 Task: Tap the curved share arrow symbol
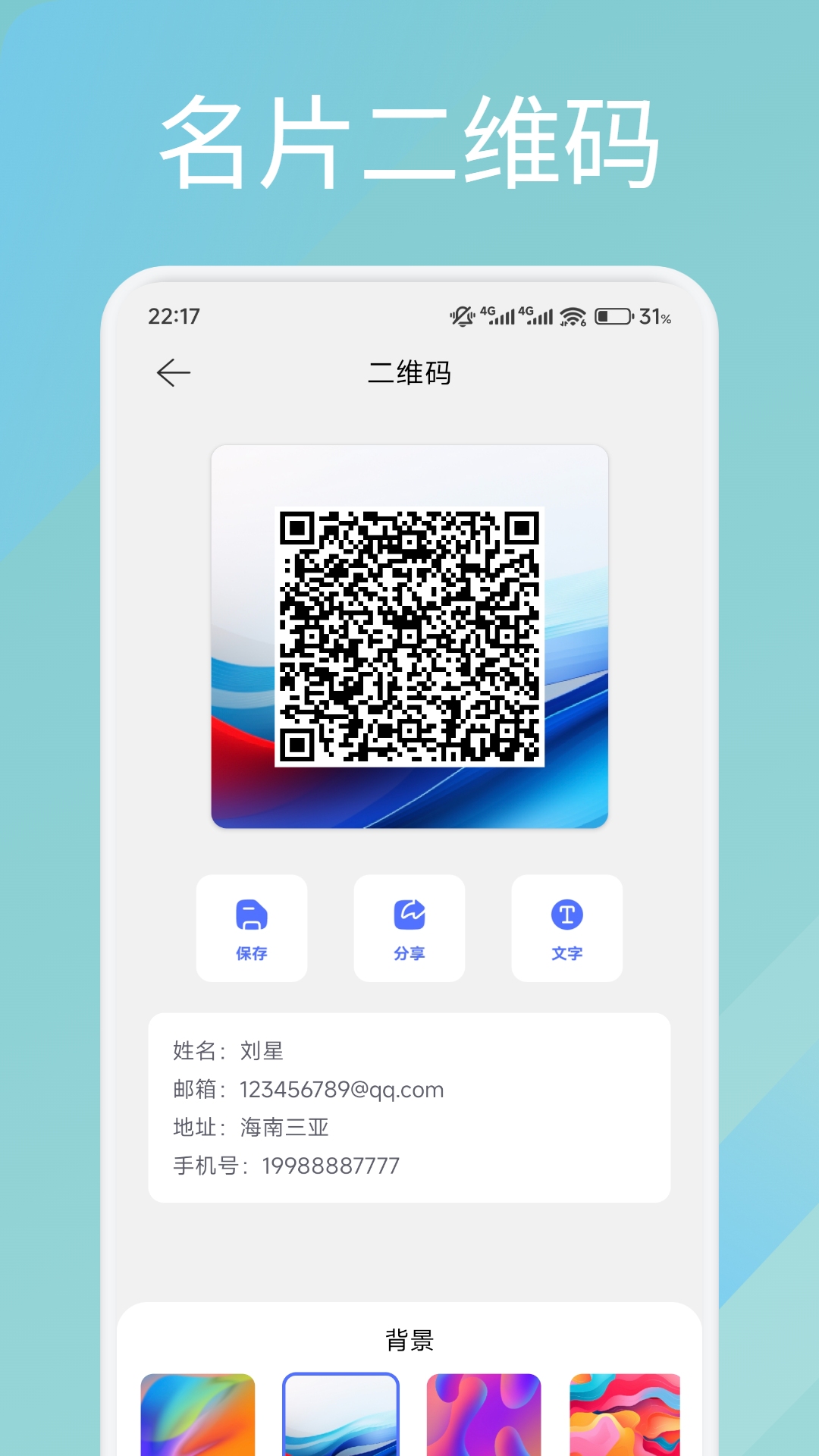tap(409, 913)
